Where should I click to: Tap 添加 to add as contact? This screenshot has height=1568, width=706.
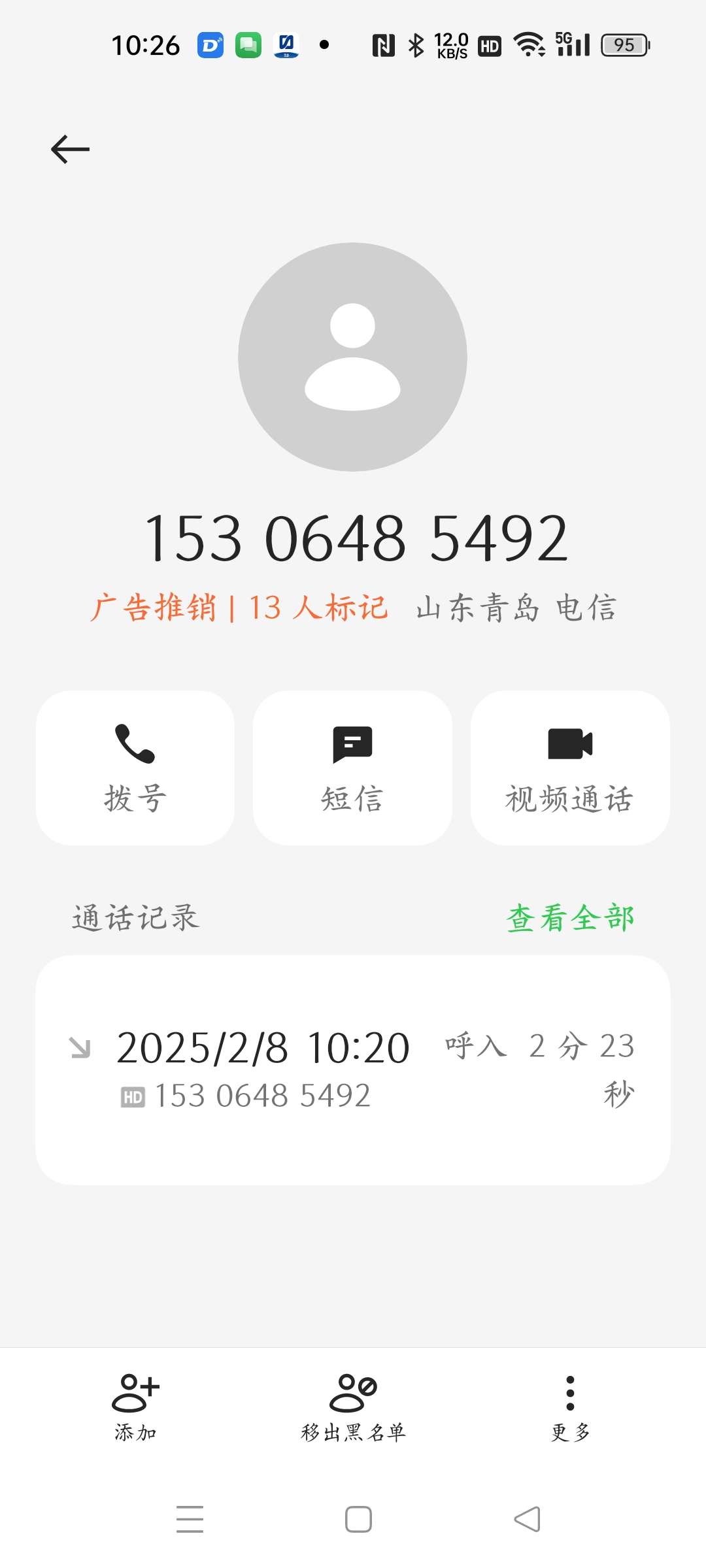coord(135,1407)
